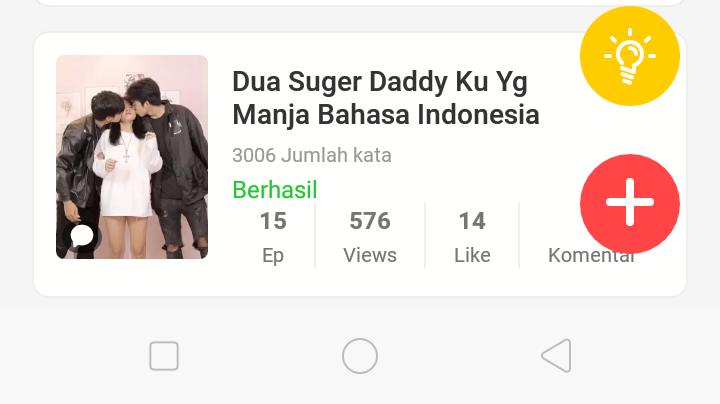Image resolution: width=720 pixels, height=404 pixels.
Task: Tap the chat bubble on the cover image
Action: [82, 236]
